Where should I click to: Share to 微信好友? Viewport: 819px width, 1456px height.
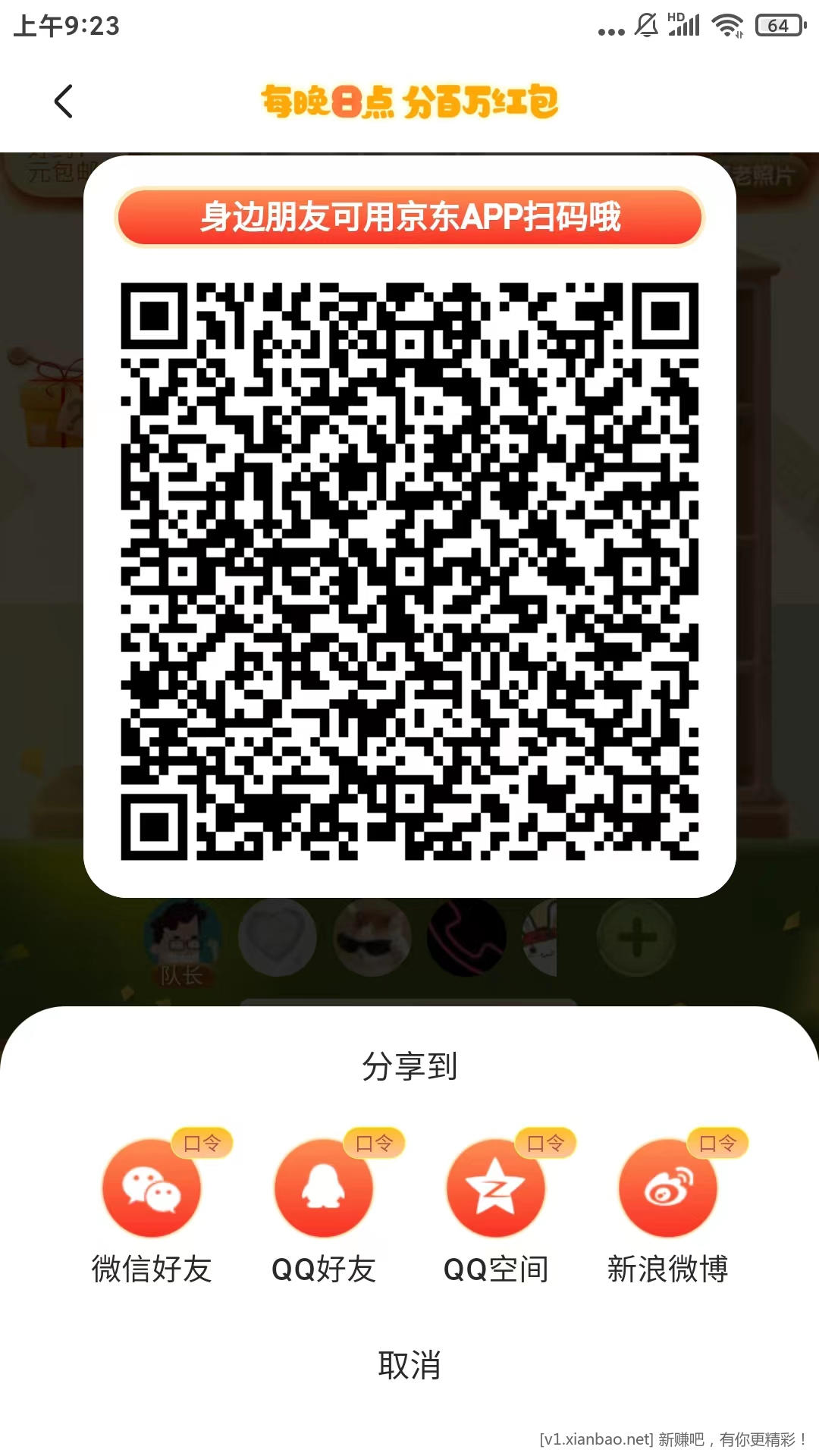tap(152, 1188)
